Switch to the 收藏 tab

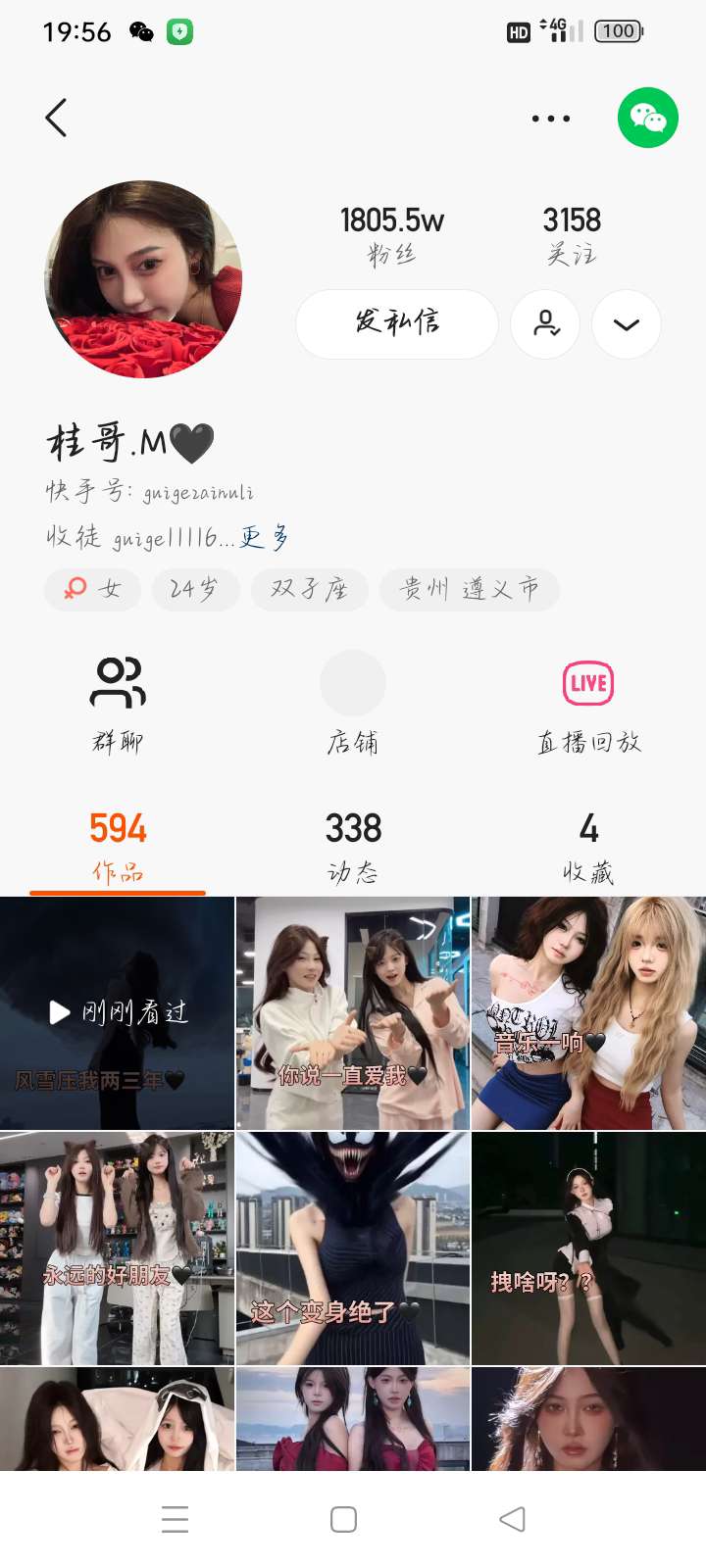pyautogui.click(x=588, y=847)
